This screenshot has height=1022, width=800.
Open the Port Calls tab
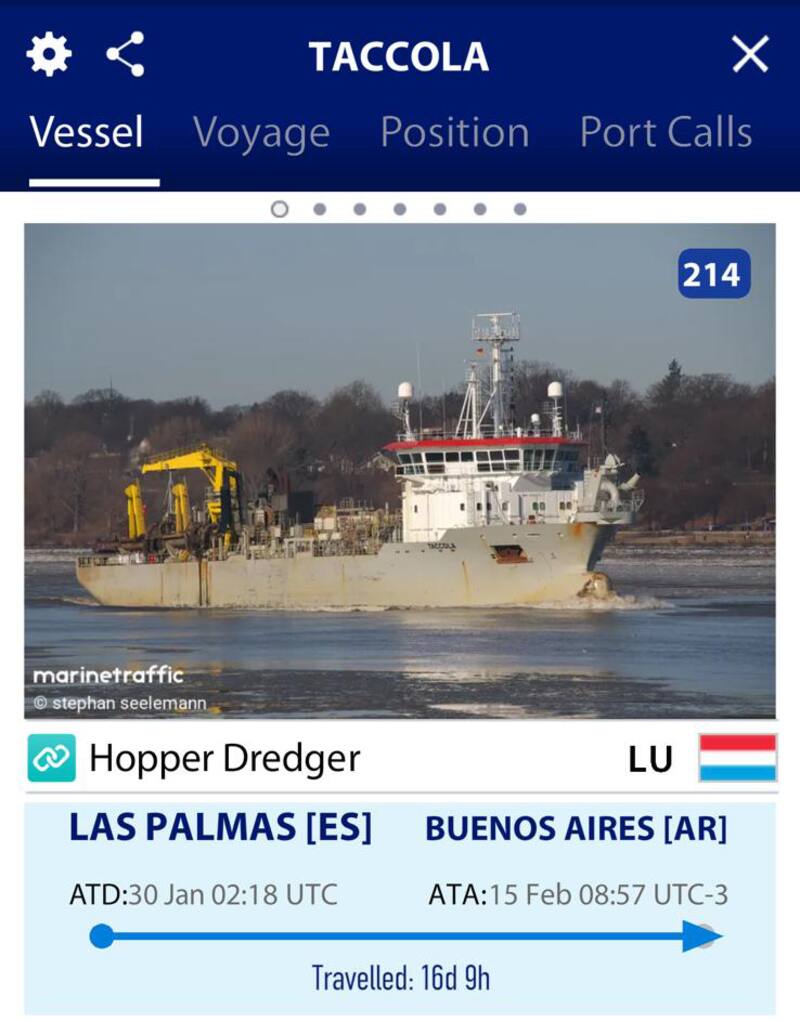point(666,133)
